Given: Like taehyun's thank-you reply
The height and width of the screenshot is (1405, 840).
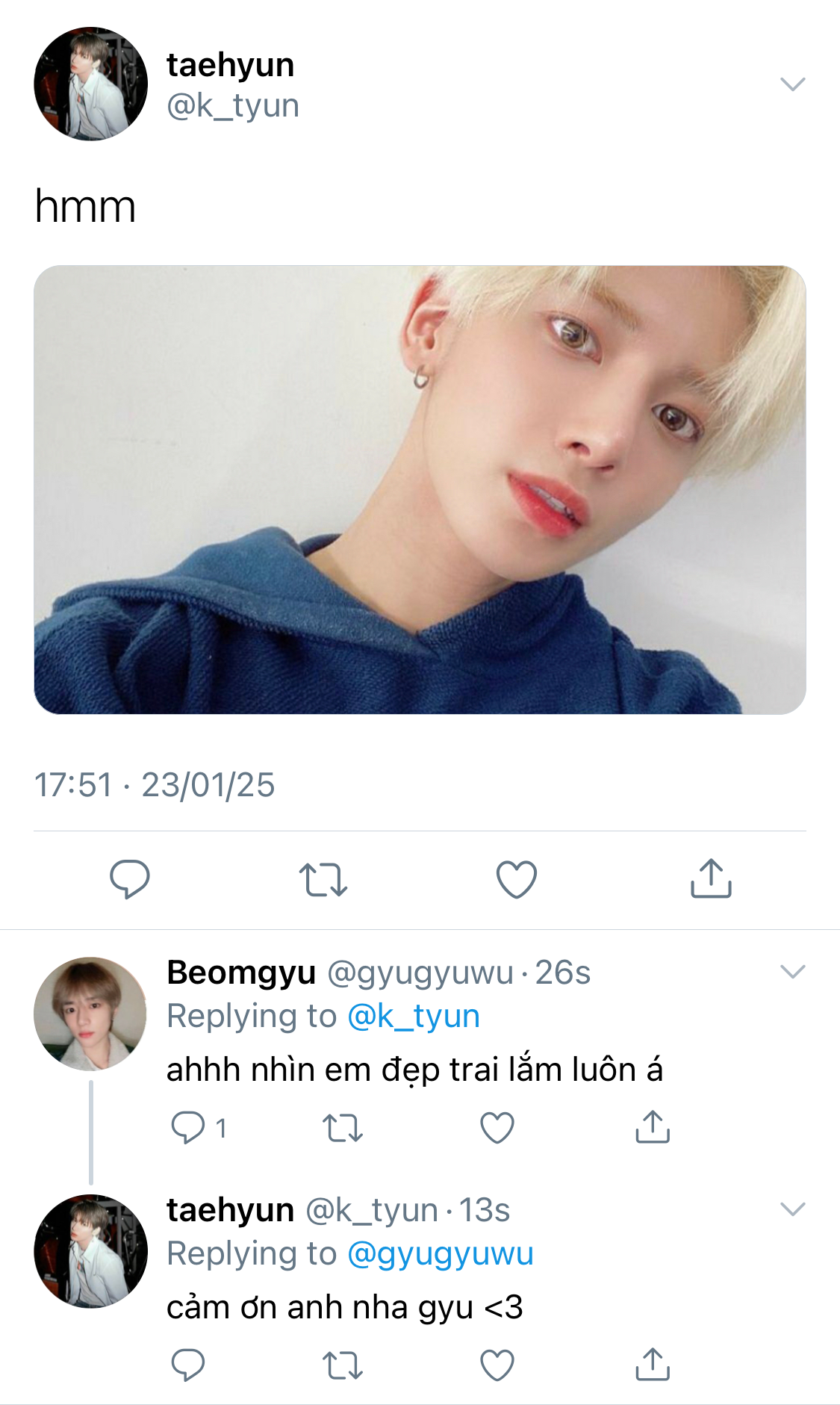Looking at the screenshot, I should coord(497,1365).
